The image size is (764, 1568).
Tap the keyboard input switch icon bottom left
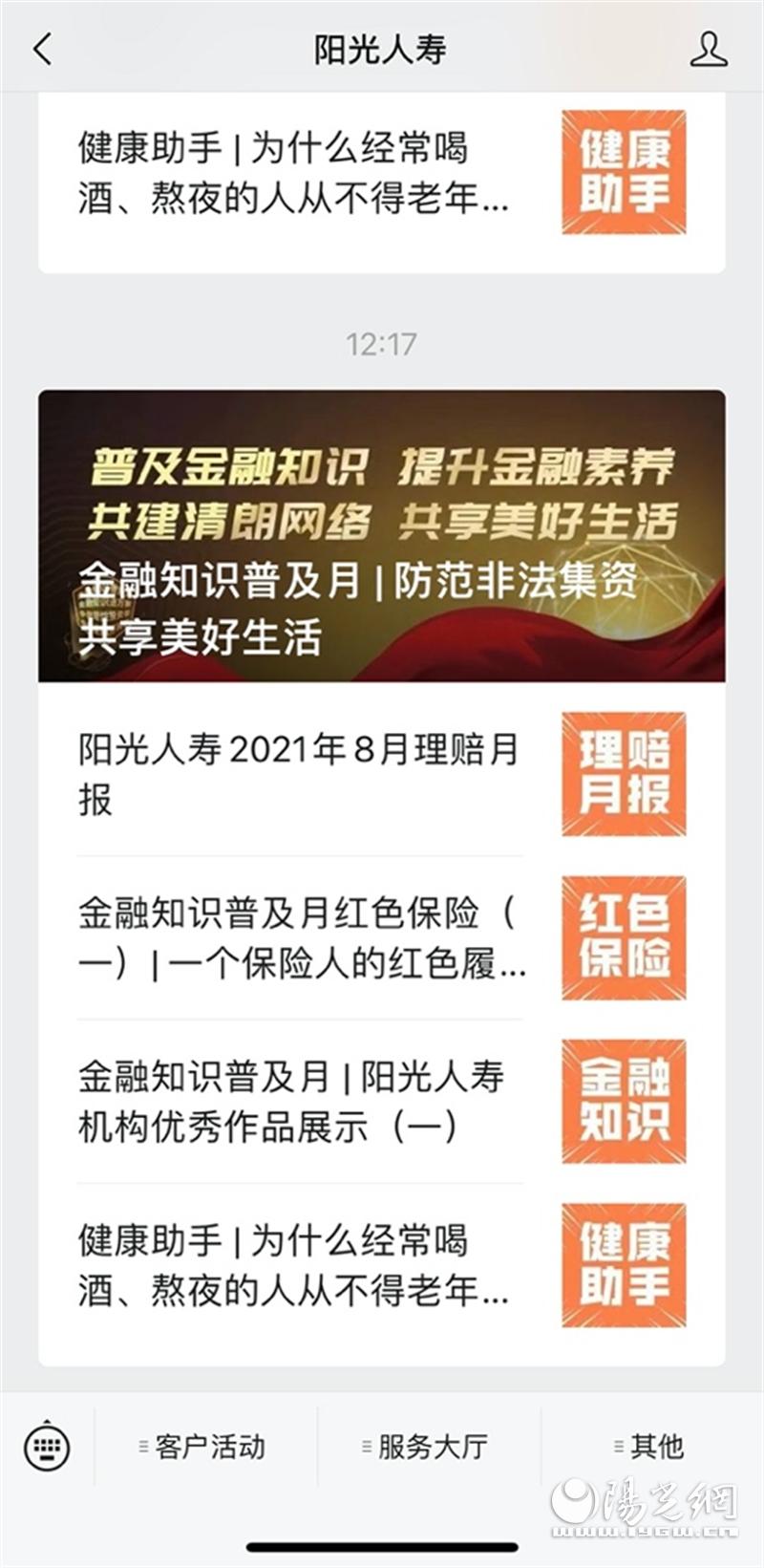(x=46, y=1447)
